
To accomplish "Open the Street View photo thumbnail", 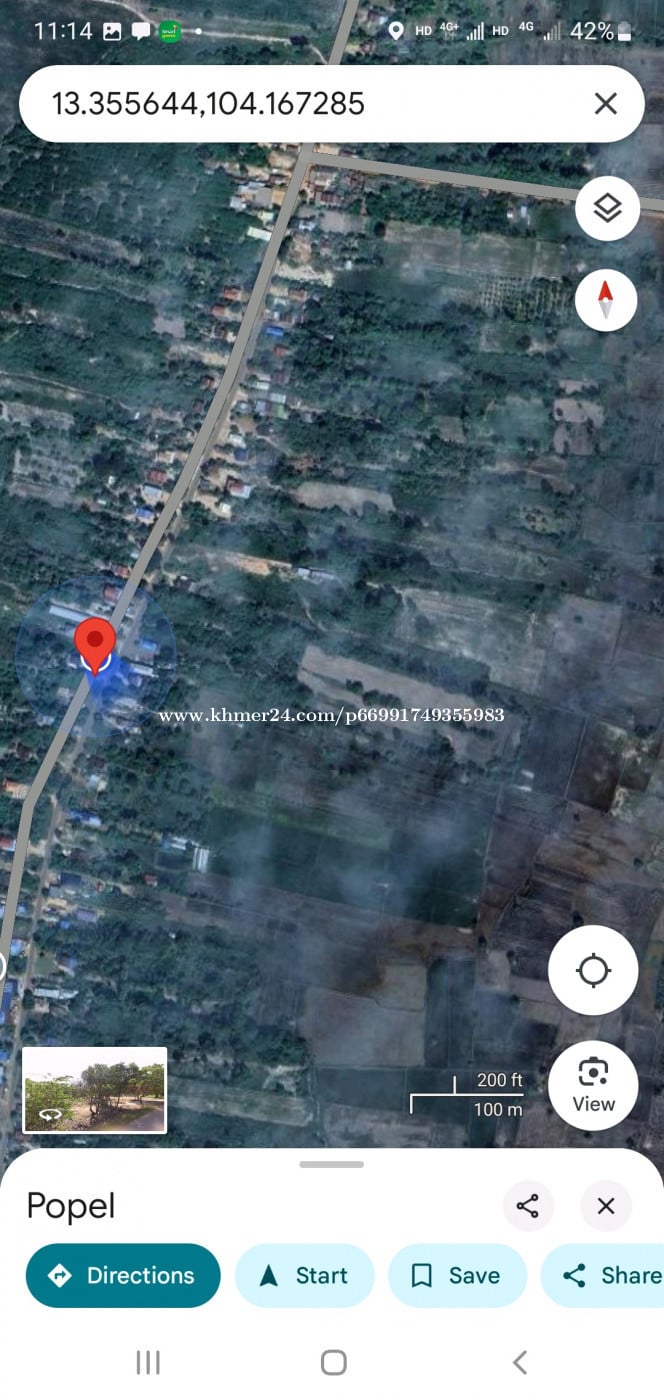I will (95, 1090).
